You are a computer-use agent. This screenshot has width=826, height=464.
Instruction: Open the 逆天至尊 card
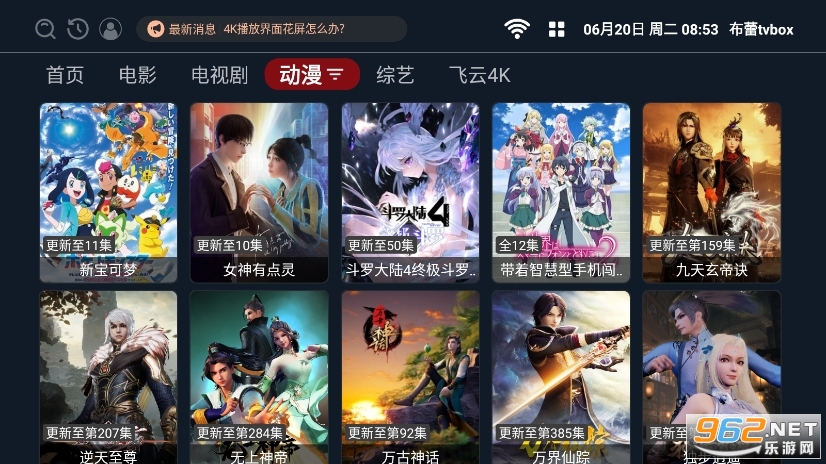108,375
